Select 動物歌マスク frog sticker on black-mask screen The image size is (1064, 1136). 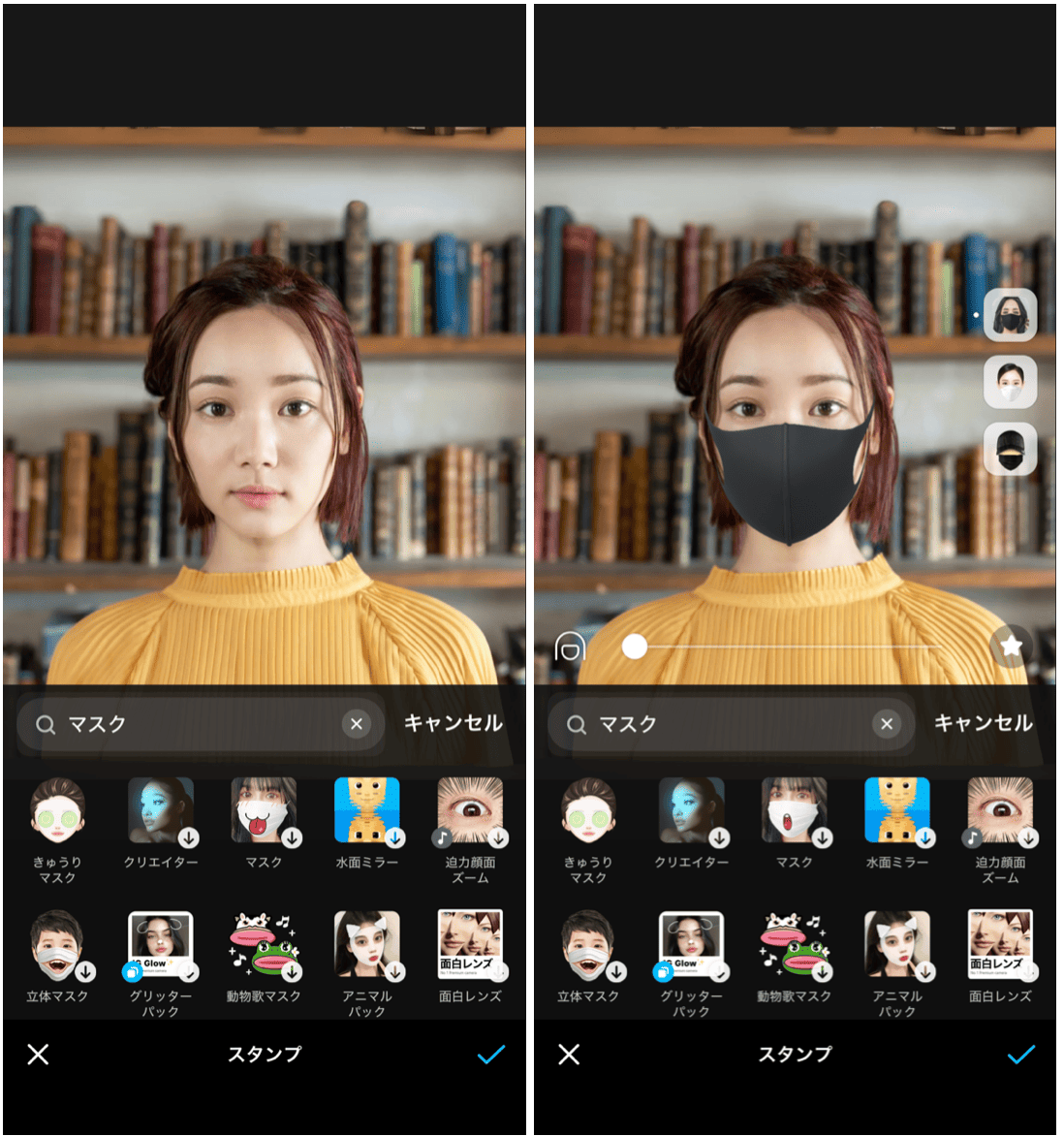794,945
